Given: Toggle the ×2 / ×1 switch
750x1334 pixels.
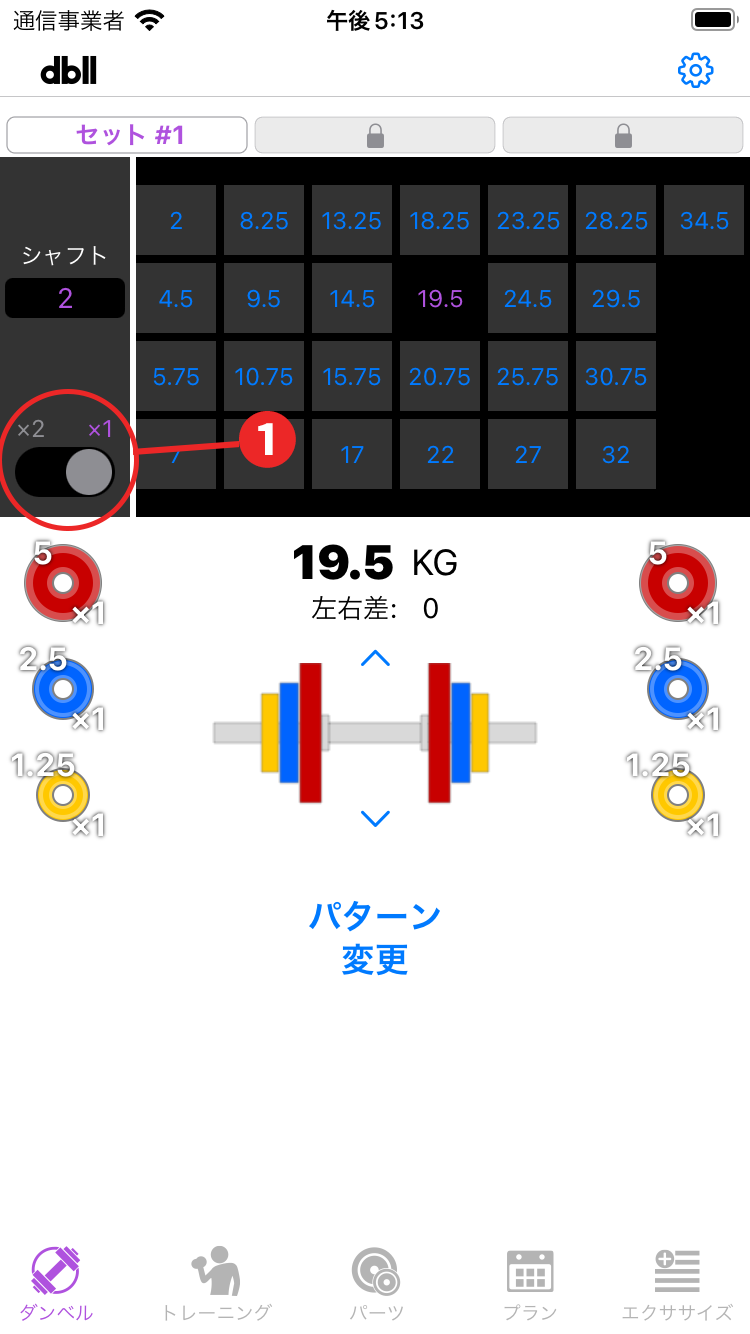Looking at the screenshot, I should [65, 471].
